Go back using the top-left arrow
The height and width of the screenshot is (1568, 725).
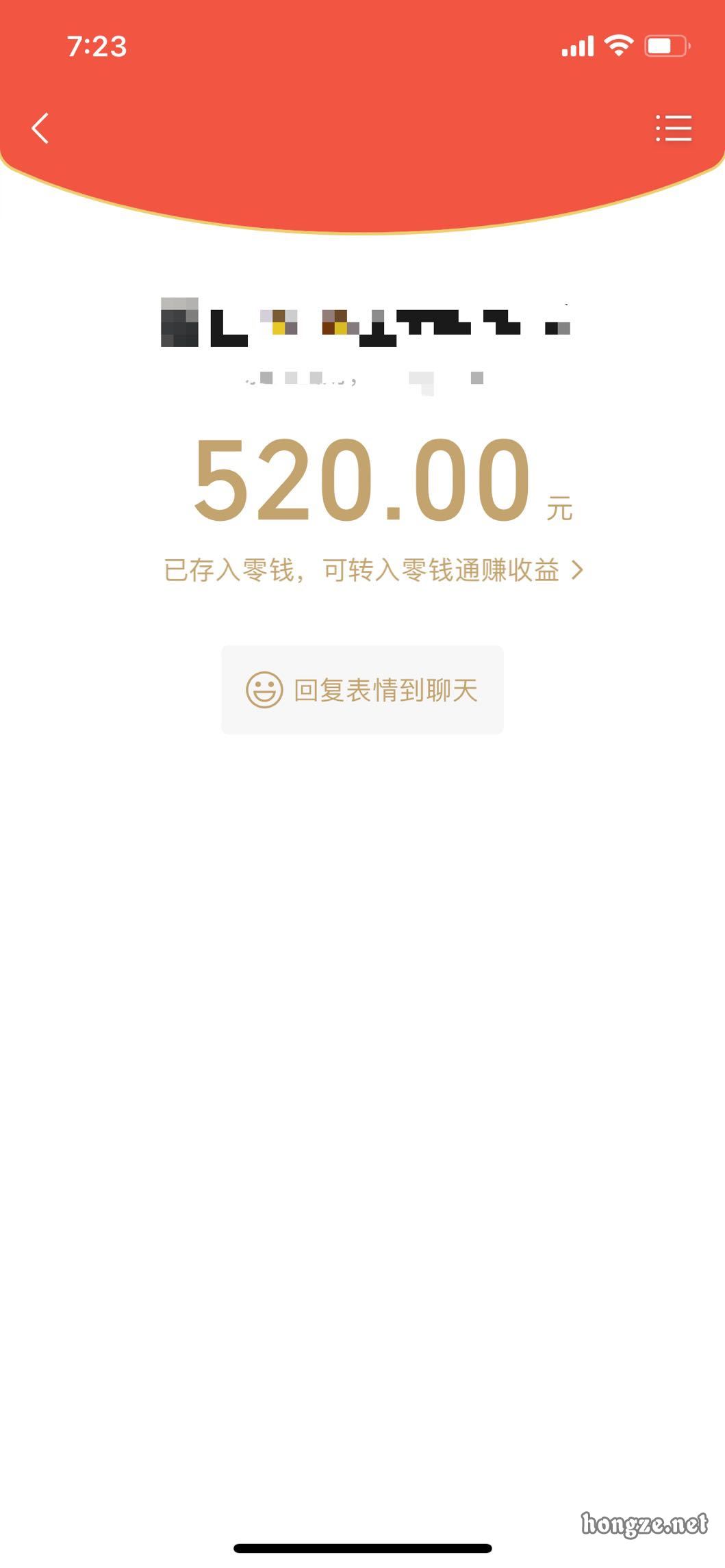point(41,128)
